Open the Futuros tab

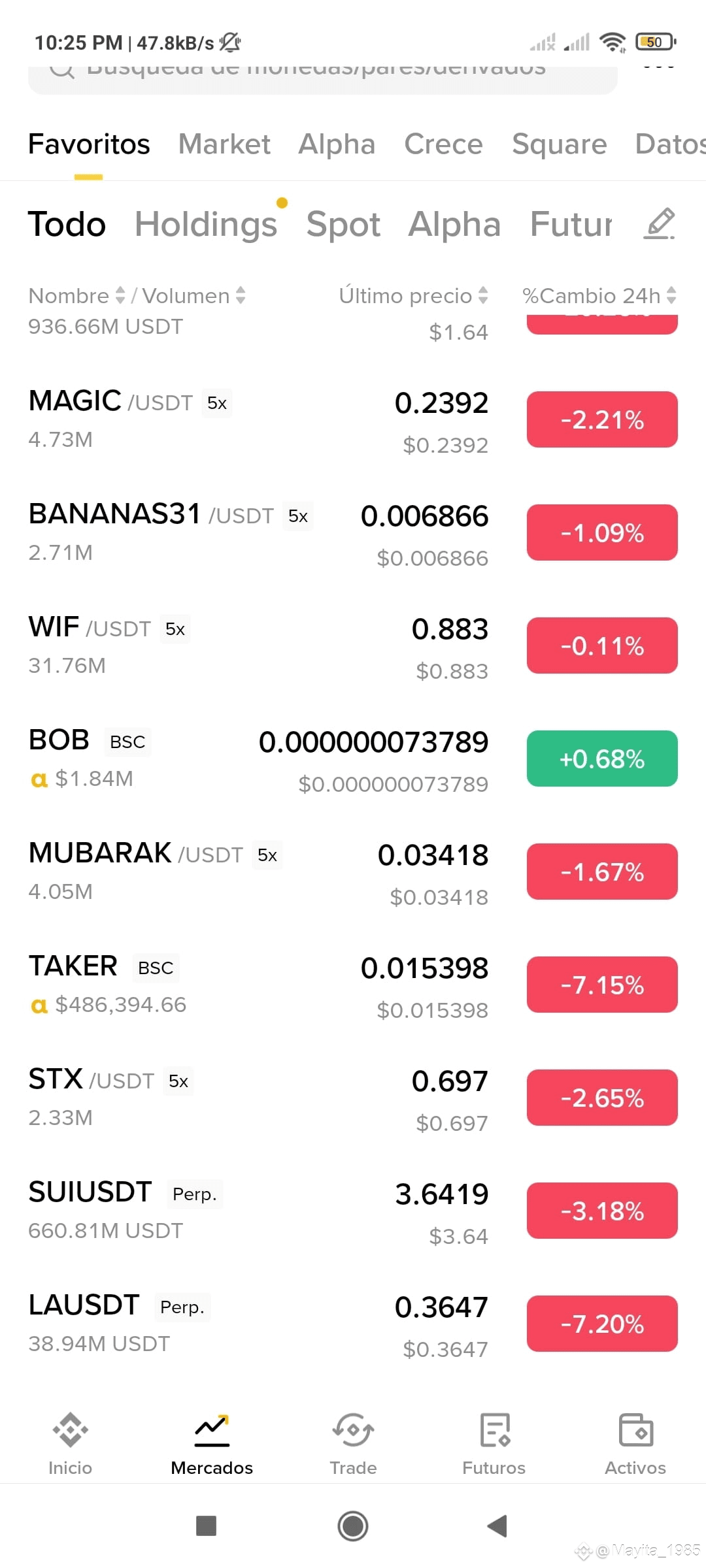click(x=494, y=1444)
